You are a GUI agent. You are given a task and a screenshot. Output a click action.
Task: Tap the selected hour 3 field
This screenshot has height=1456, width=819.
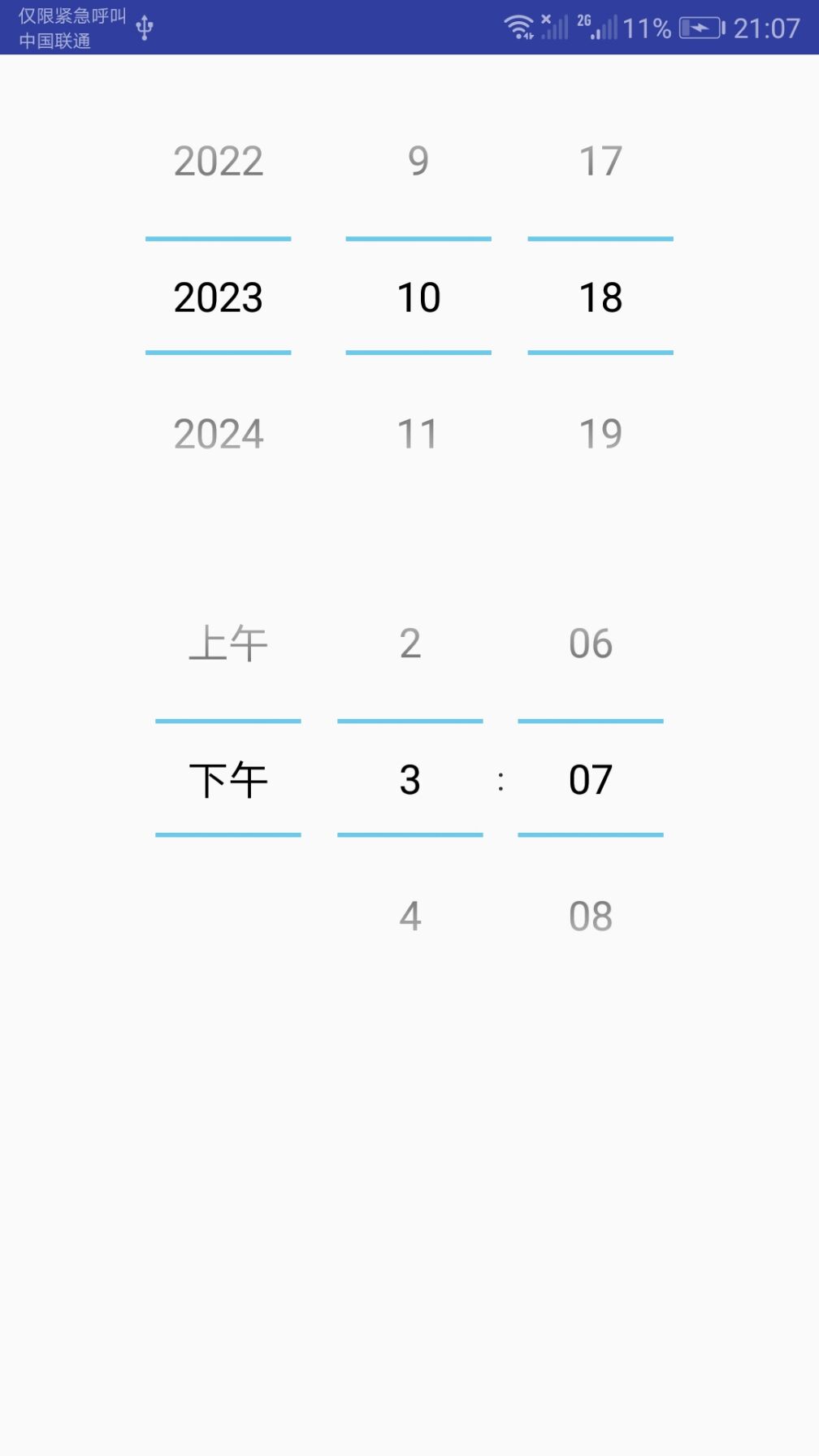click(410, 780)
